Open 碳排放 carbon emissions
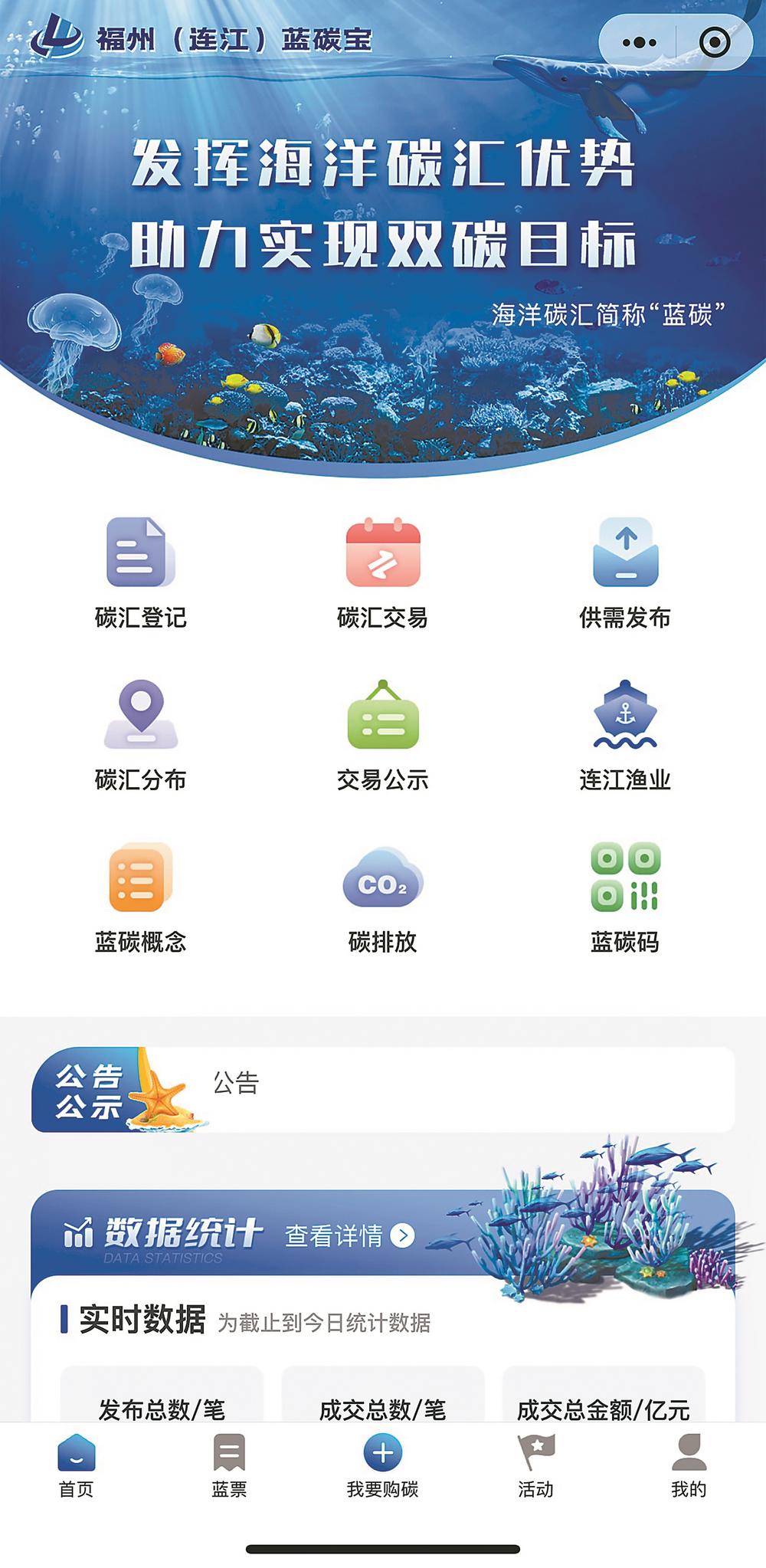The width and height of the screenshot is (766, 1568). (x=383, y=898)
